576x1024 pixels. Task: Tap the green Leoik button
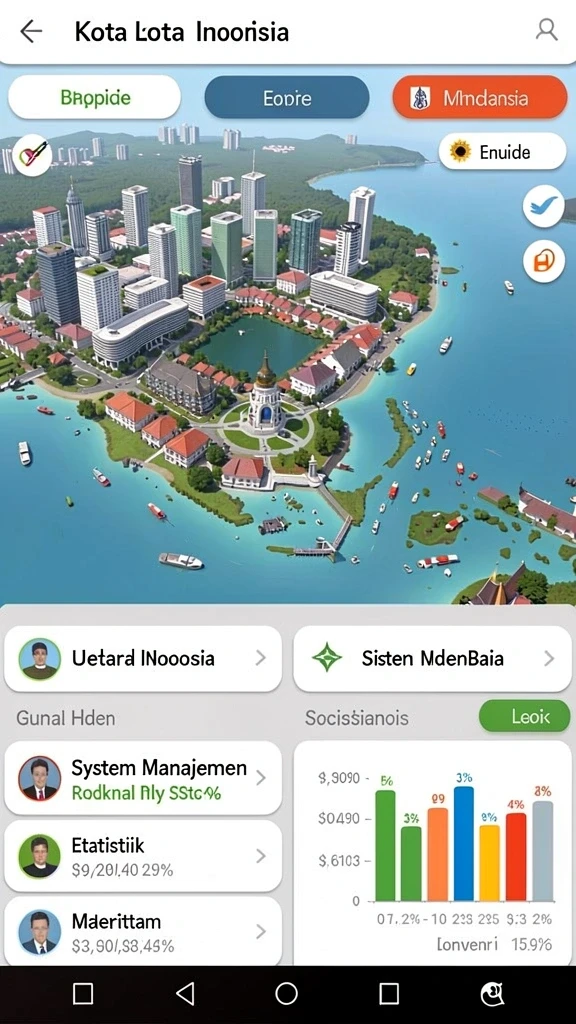524,716
